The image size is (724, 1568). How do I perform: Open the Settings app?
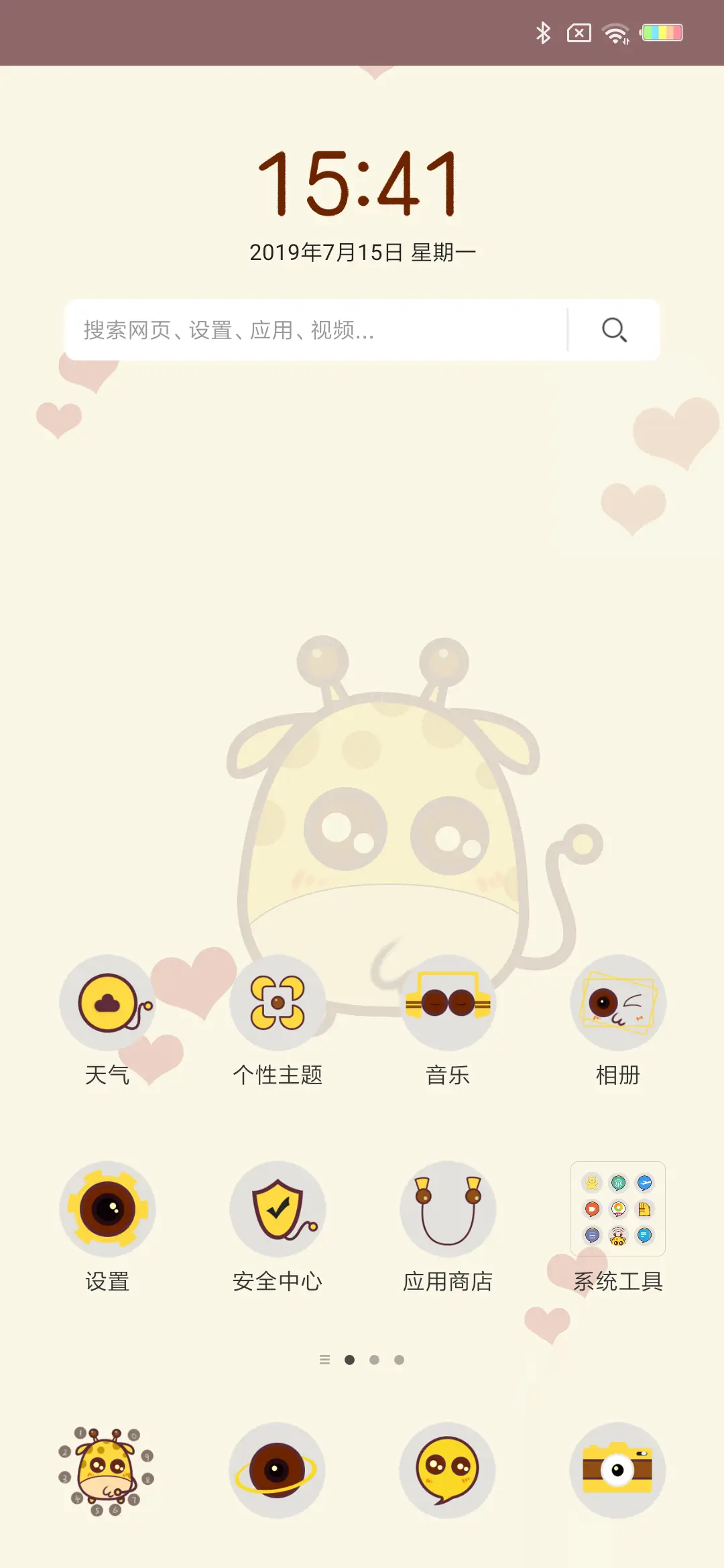point(108,1210)
